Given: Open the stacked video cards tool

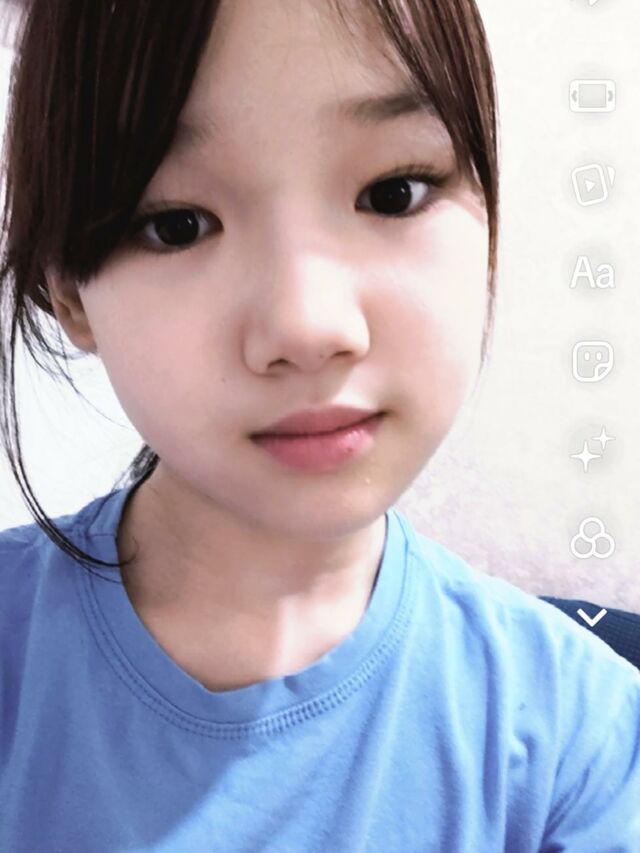Looking at the screenshot, I should coord(592,184).
